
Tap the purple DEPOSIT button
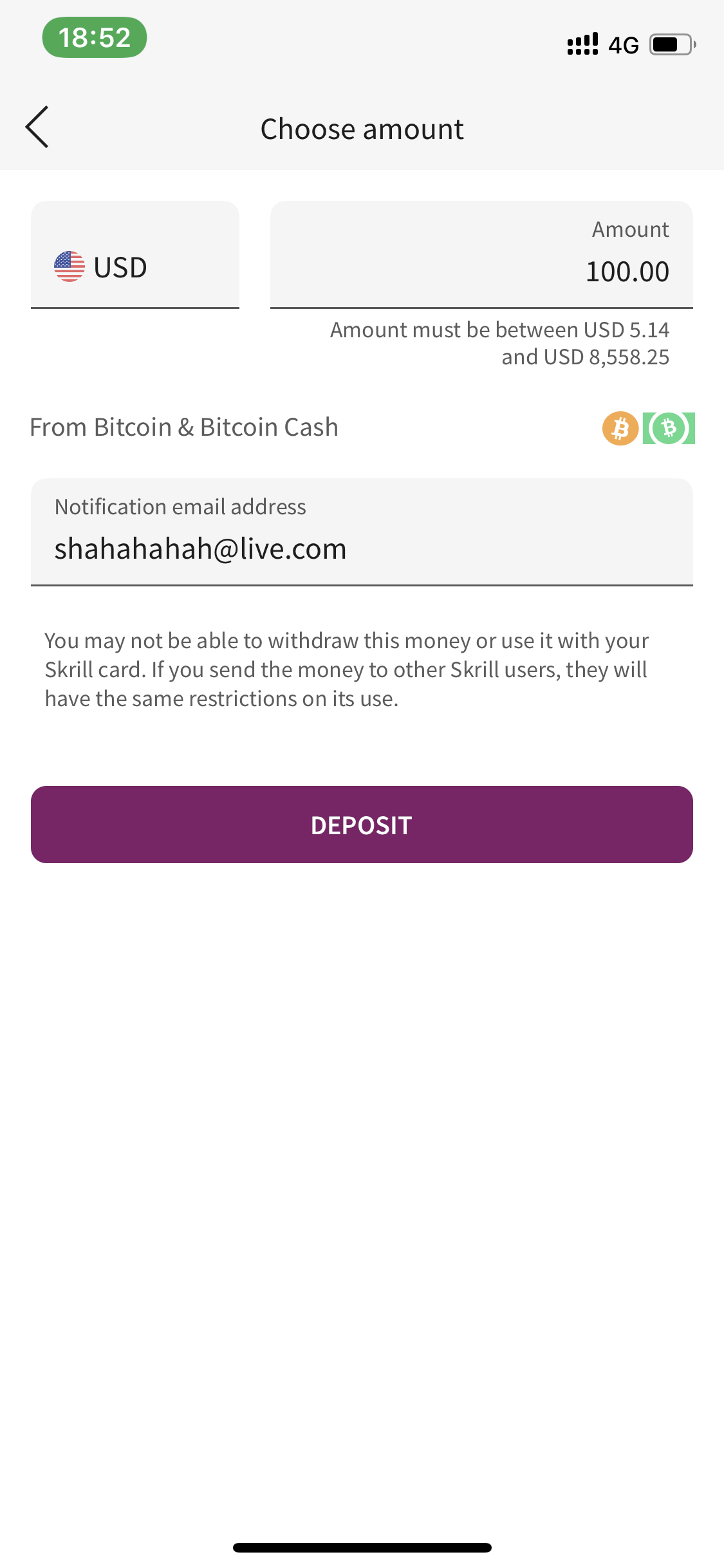[362, 825]
